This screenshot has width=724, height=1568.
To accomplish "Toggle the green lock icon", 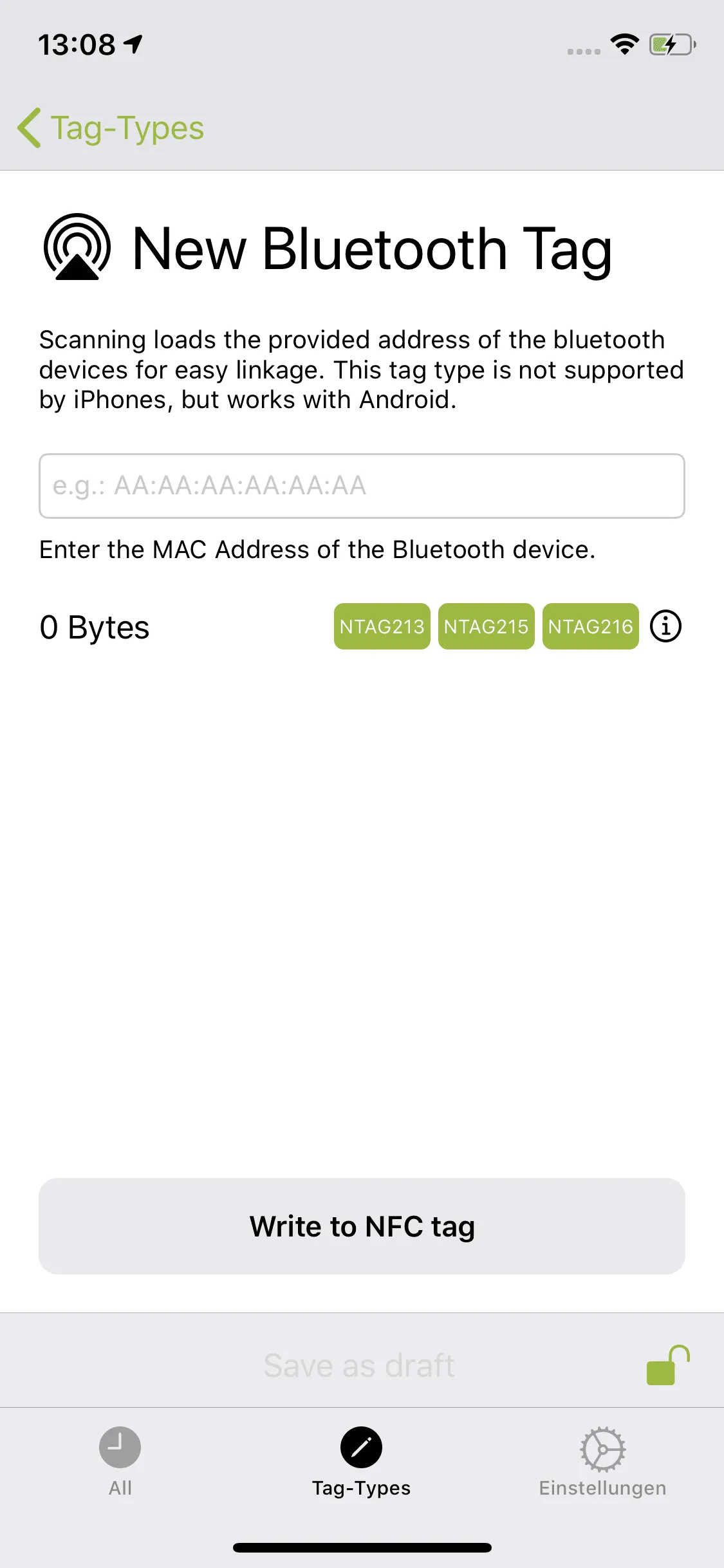I will pos(668,1365).
